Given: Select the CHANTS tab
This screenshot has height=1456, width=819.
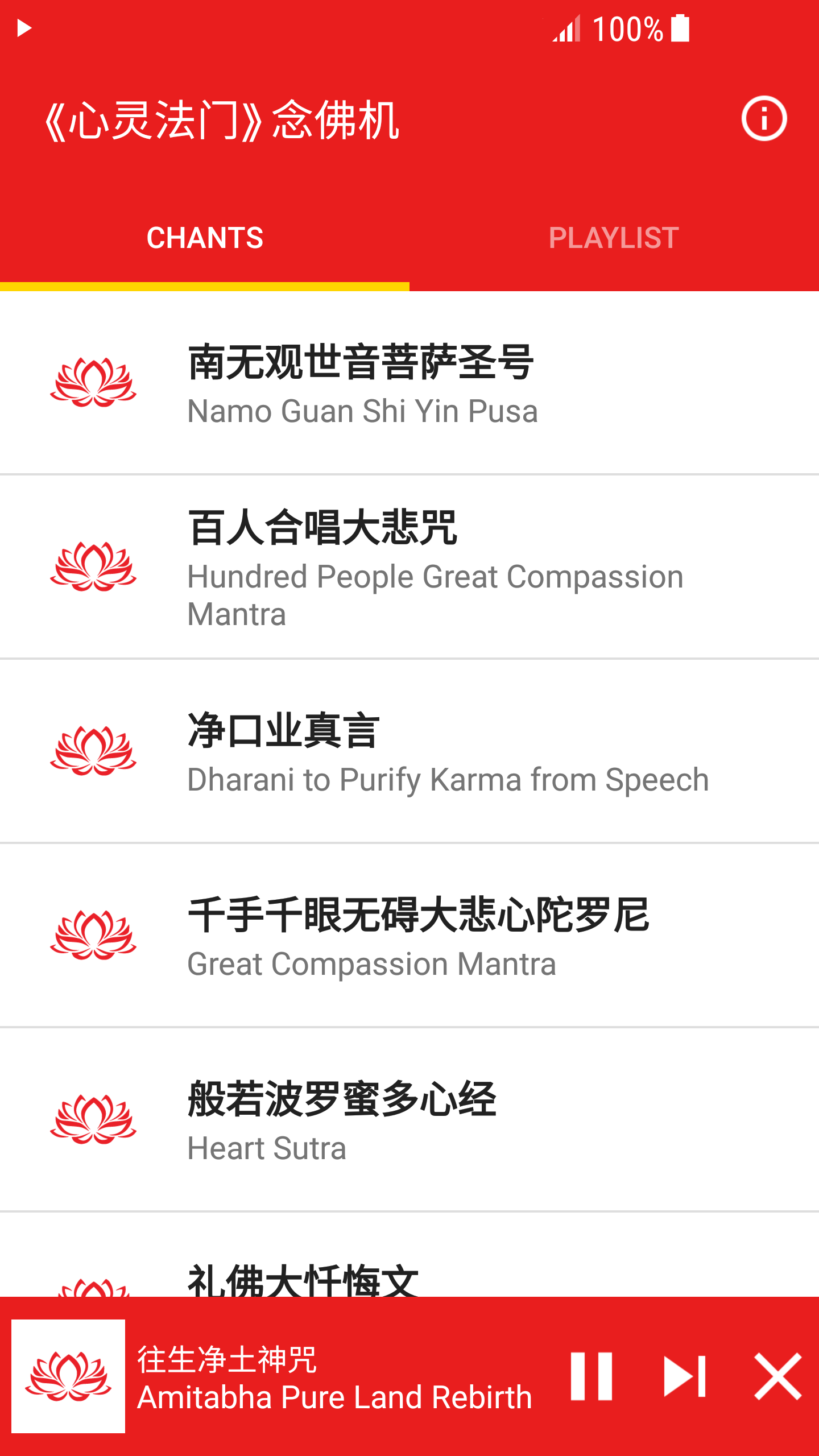Looking at the screenshot, I should (x=205, y=238).
